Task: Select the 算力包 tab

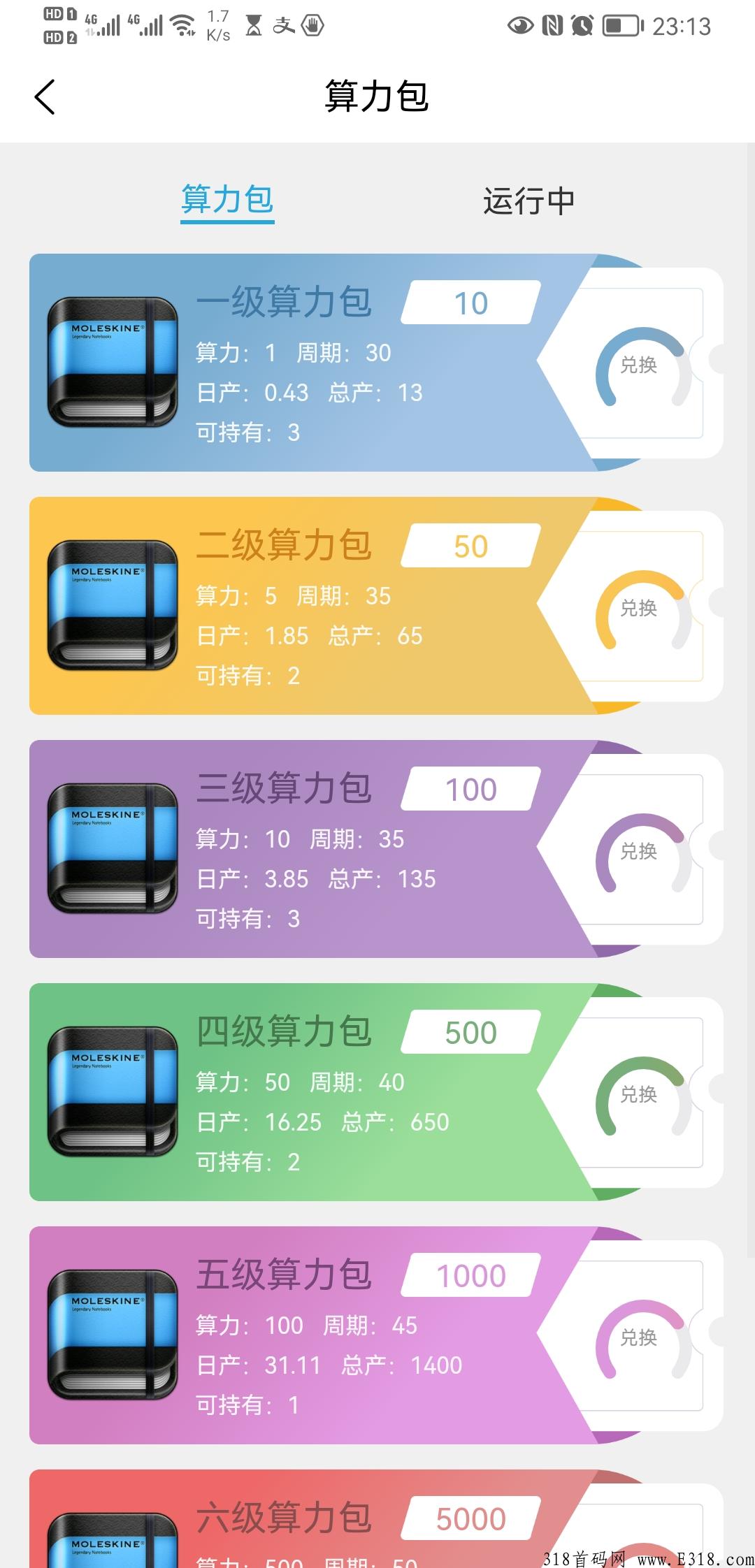Action: 227,199
